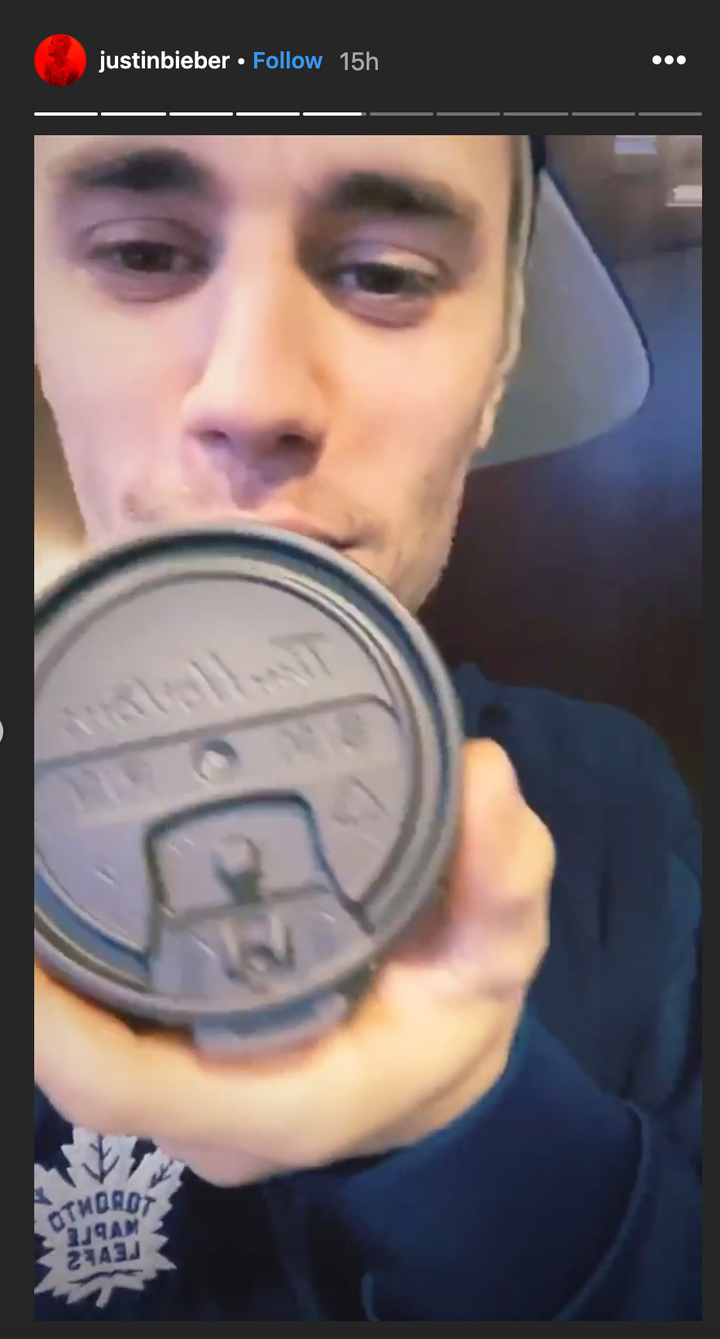Screen dimensions: 720x1339
Task: Open the justinbieber username link
Action: 164,61
